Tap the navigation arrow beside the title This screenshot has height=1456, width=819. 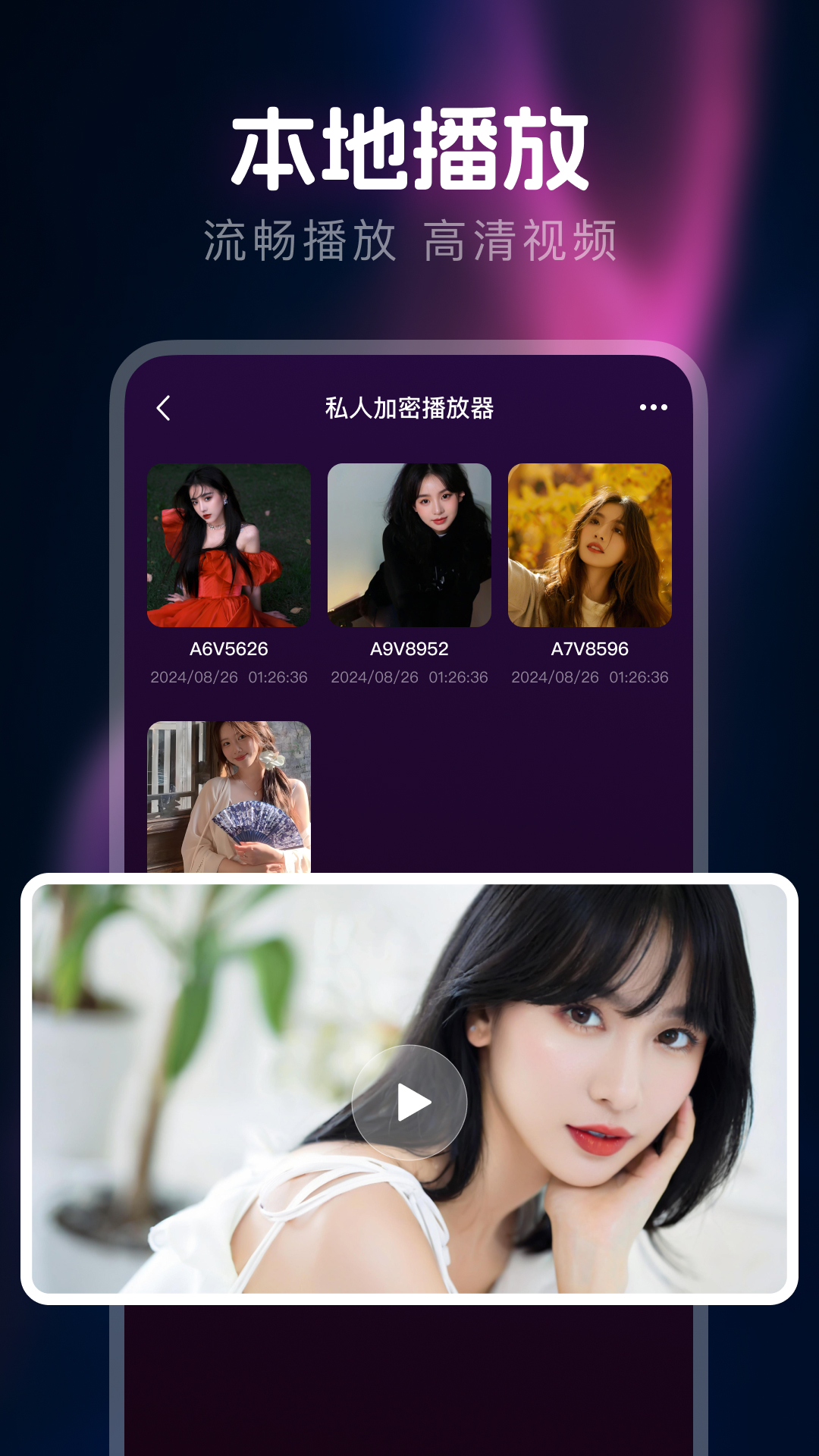click(x=163, y=408)
